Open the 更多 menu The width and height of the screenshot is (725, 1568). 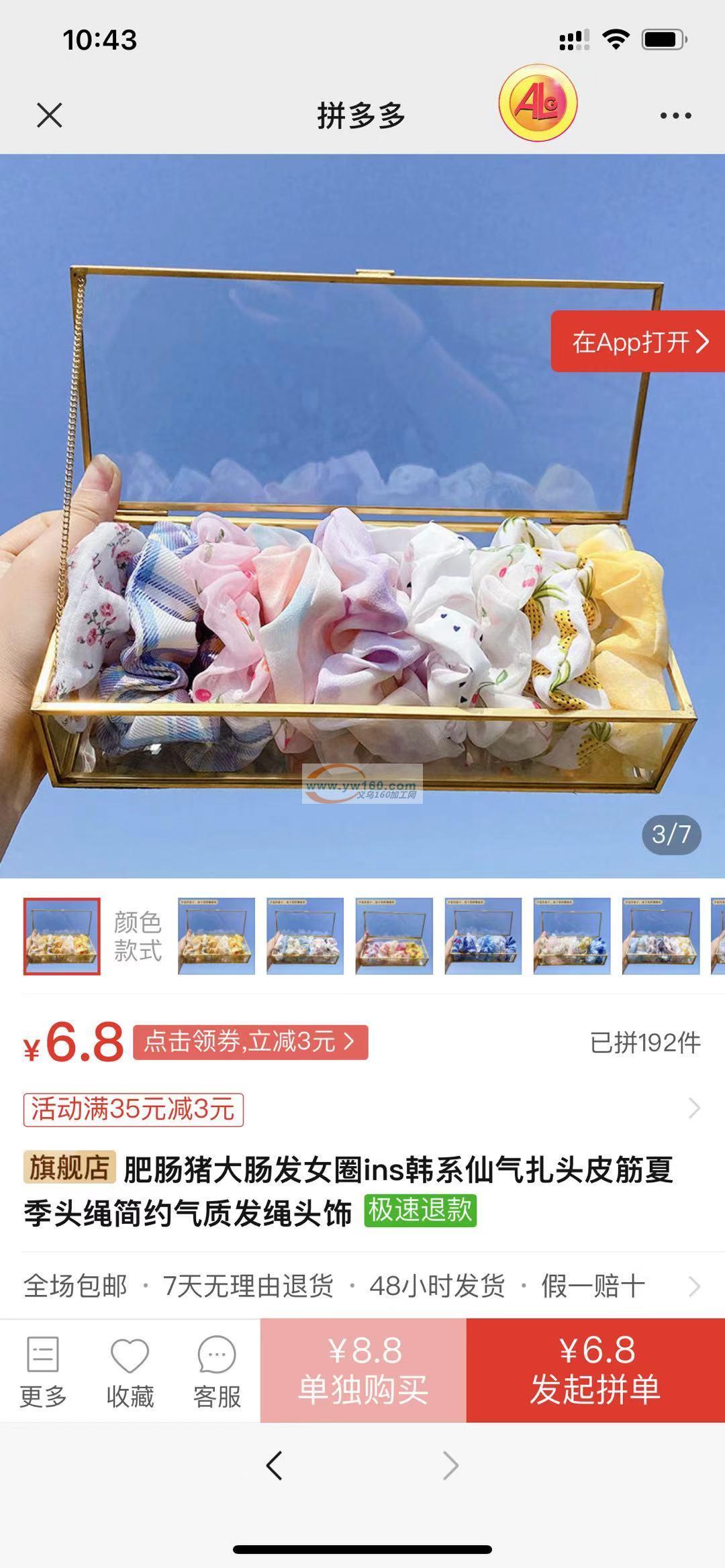click(x=43, y=1371)
